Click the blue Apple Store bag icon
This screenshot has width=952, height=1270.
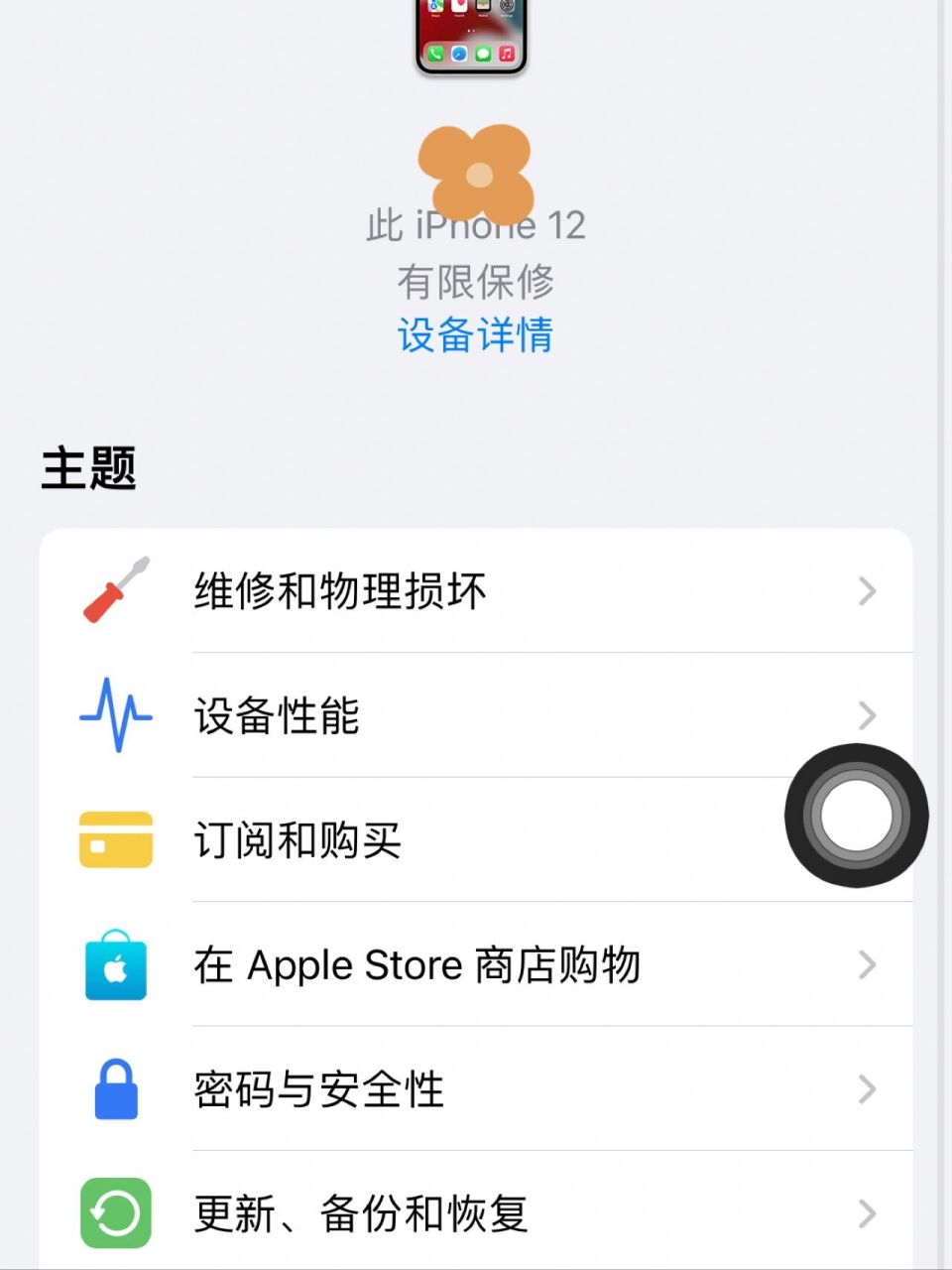(x=115, y=965)
